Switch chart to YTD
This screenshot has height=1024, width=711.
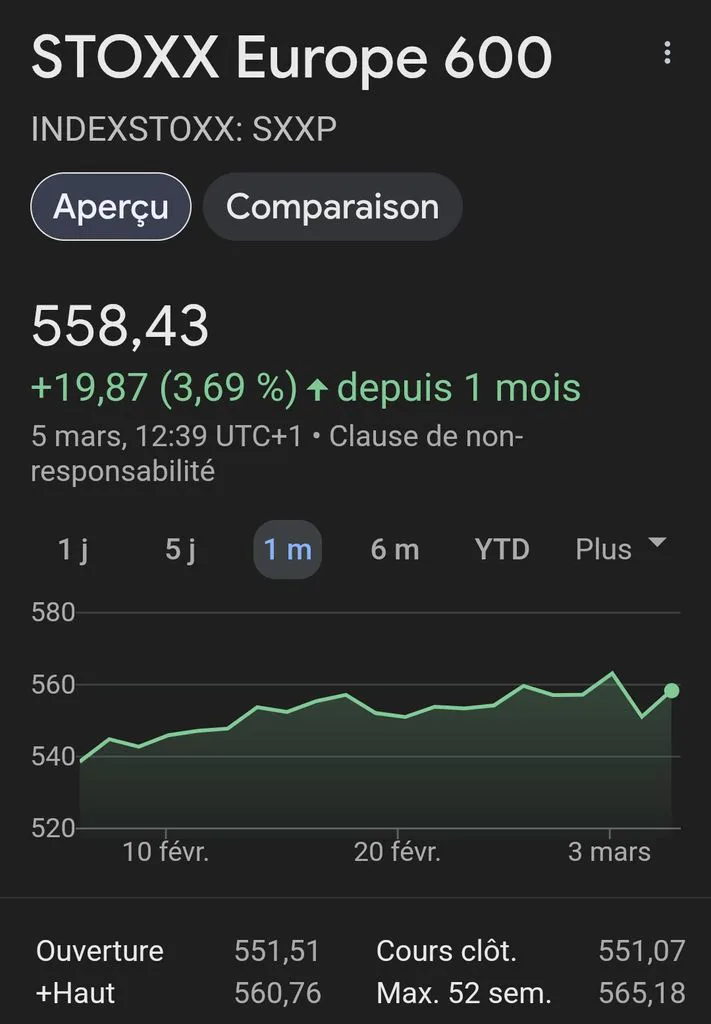point(502,549)
